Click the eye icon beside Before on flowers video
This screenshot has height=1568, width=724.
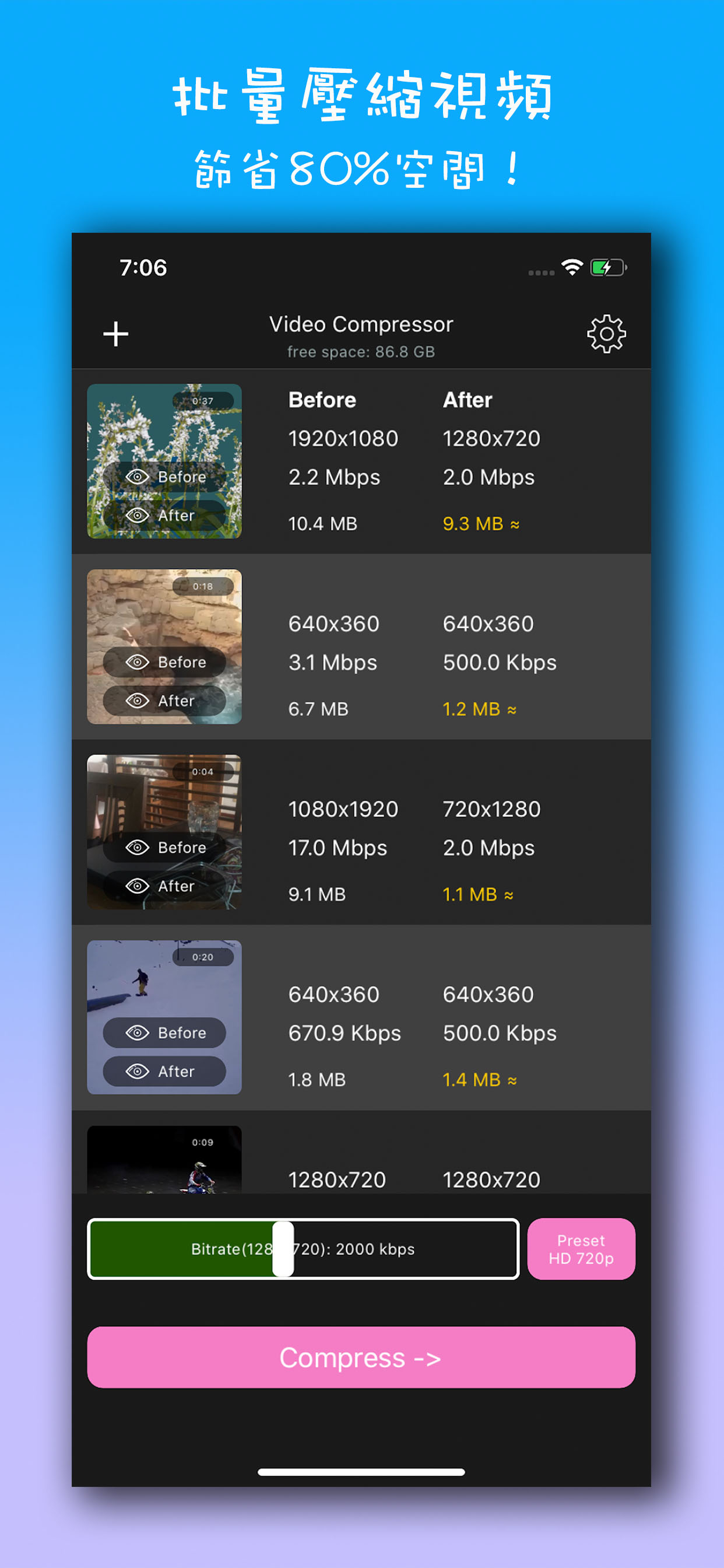(139, 477)
